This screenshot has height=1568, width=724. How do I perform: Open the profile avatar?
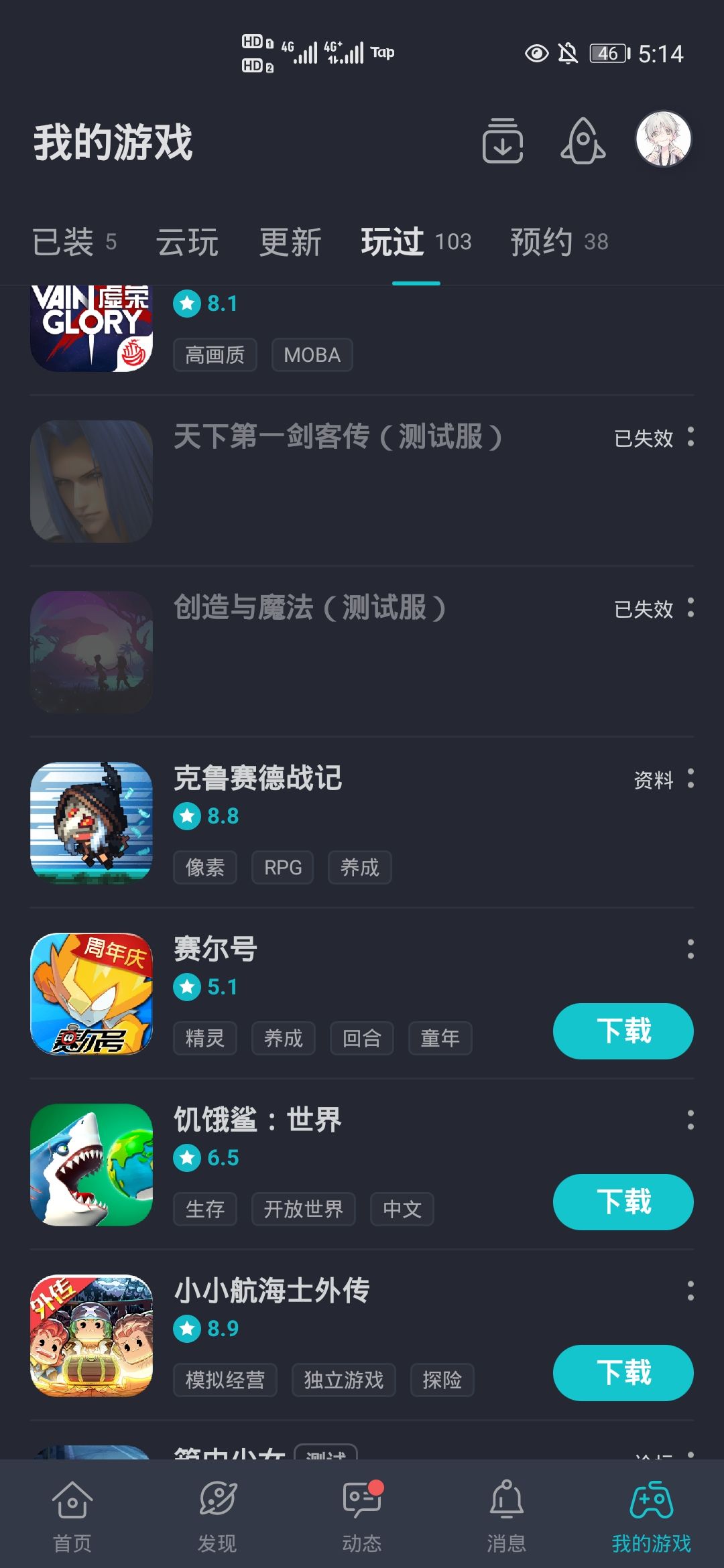(663, 139)
